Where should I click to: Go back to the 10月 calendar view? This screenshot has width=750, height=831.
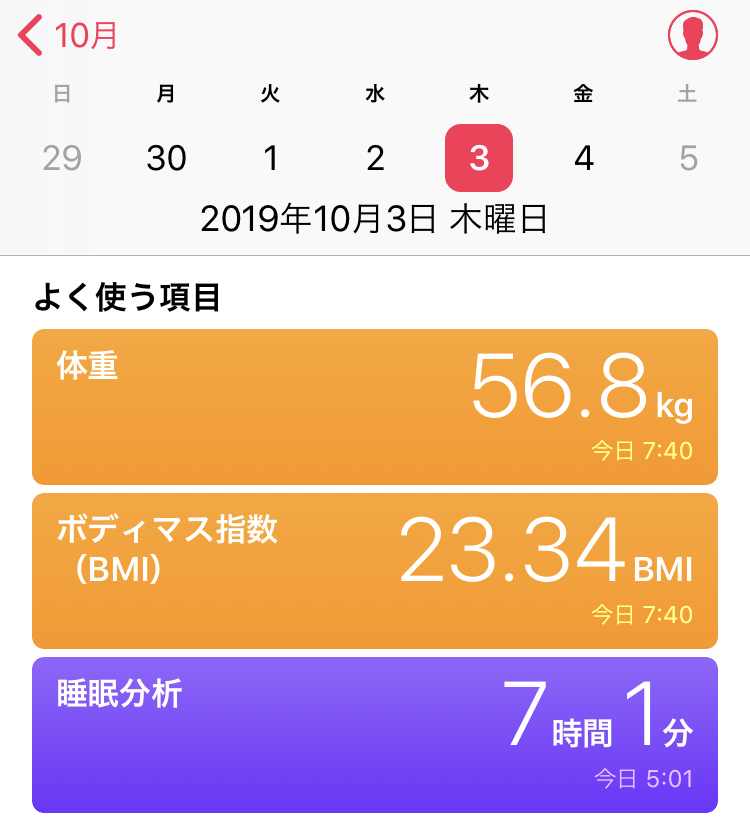click(x=68, y=36)
